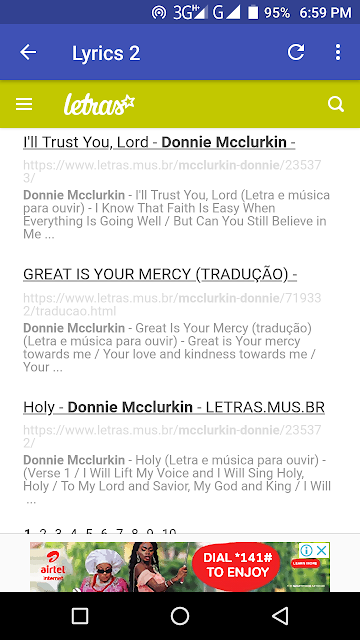Image resolution: width=360 pixels, height=640 pixels.
Task: Reload the page with the refresh icon
Action: [296, 52]
